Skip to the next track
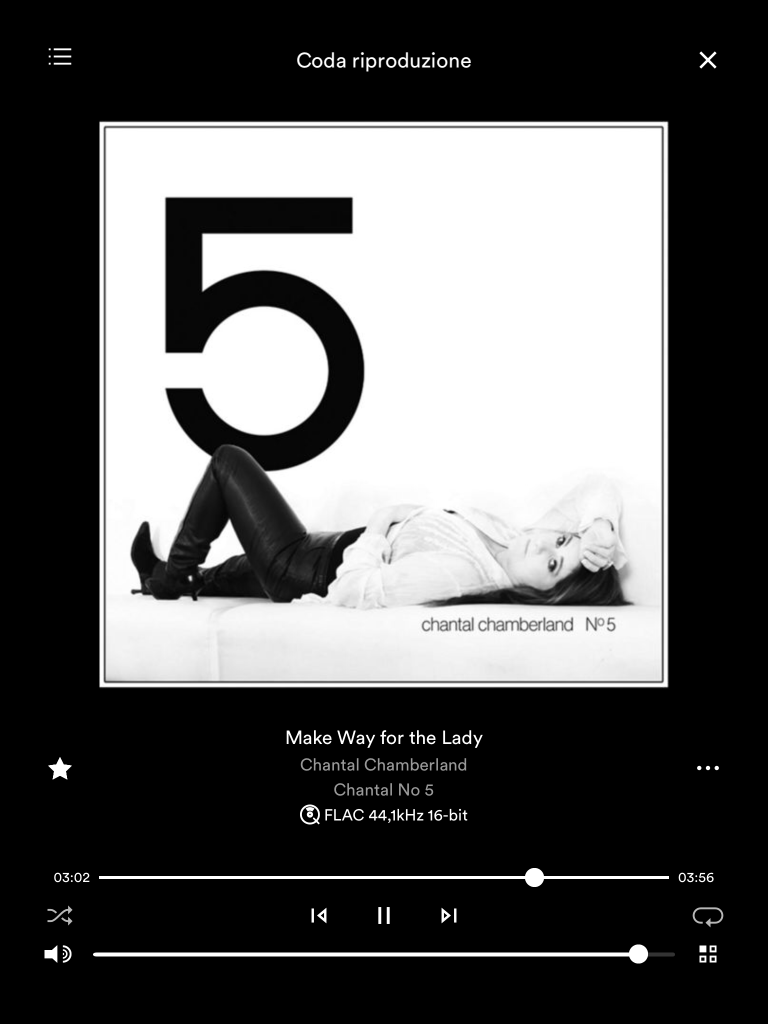768x1024 pixels. coord(449,915)
